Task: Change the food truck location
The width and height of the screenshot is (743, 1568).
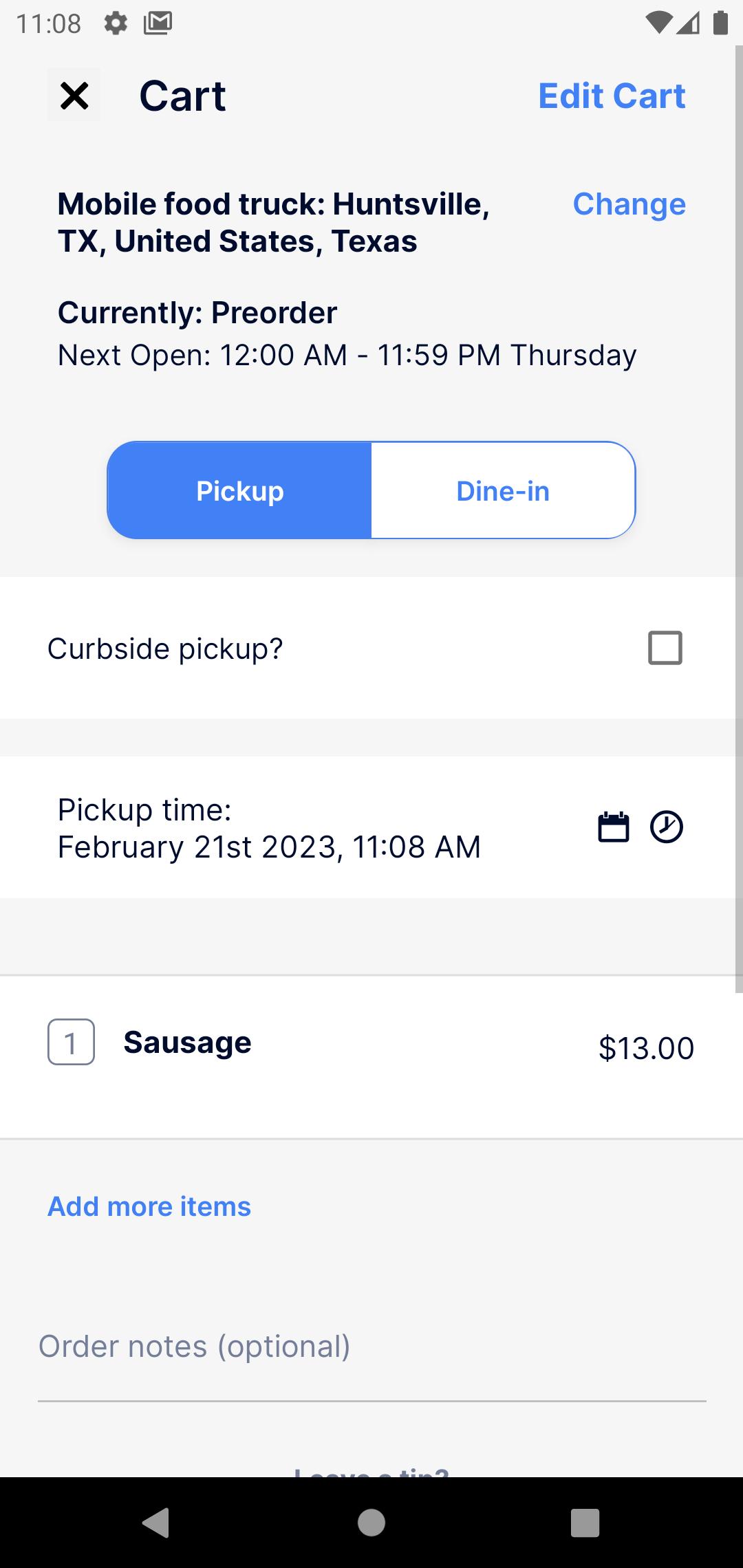Action: point(629,204)
